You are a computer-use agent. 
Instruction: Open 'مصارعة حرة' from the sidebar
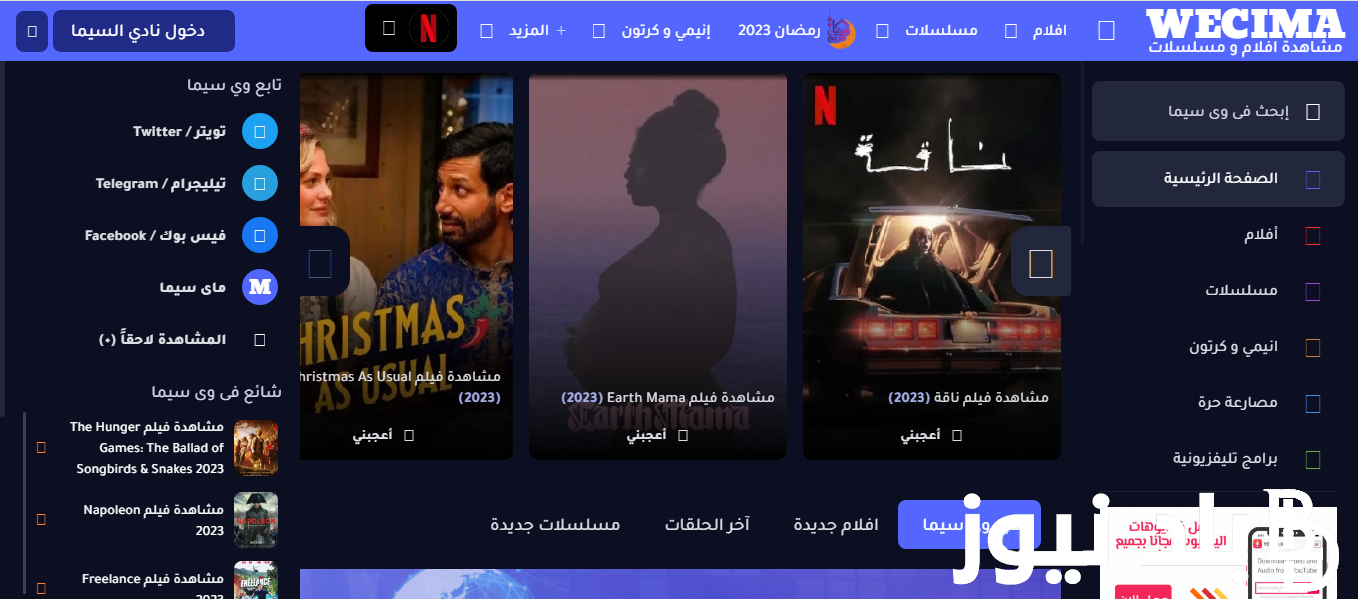1237,403
